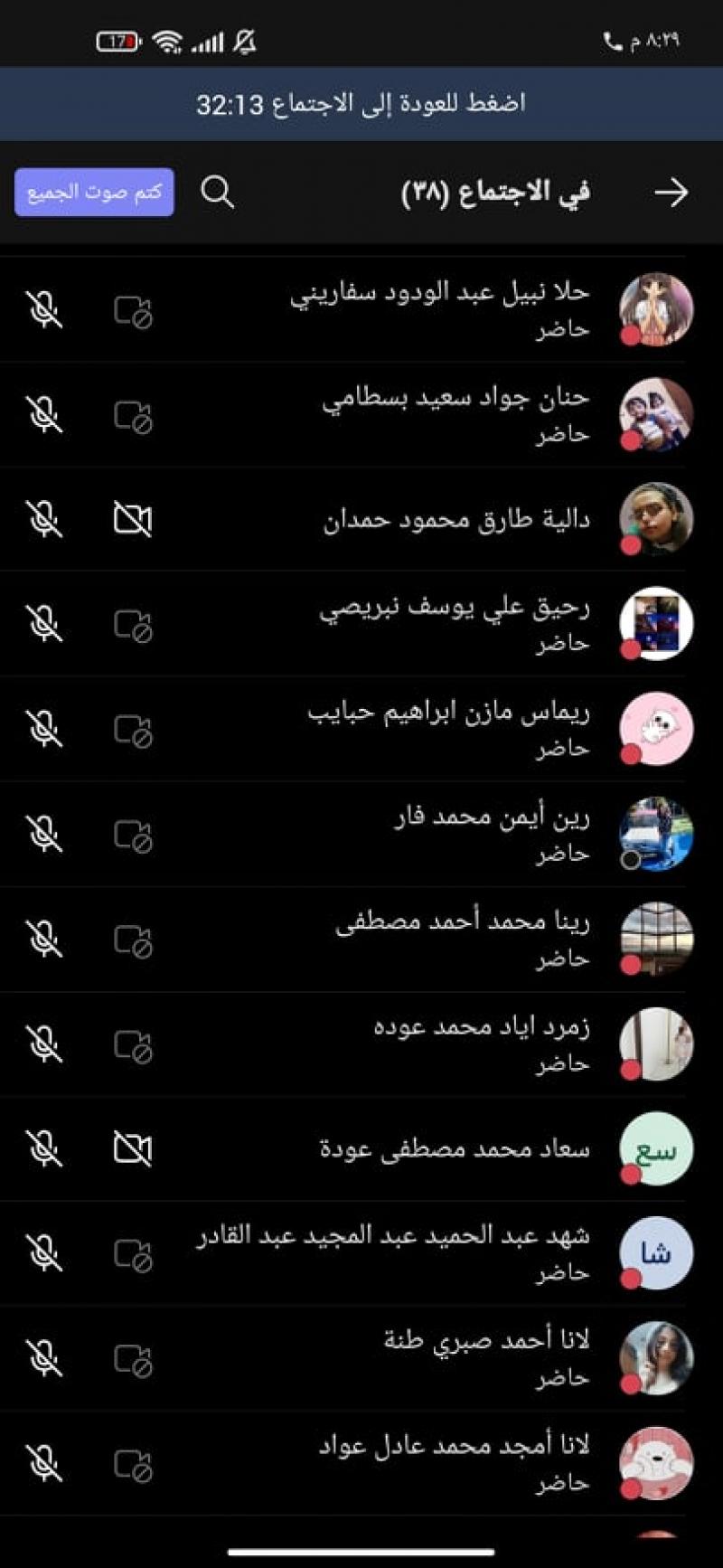Open participant search magnifier

coord(217,193)
